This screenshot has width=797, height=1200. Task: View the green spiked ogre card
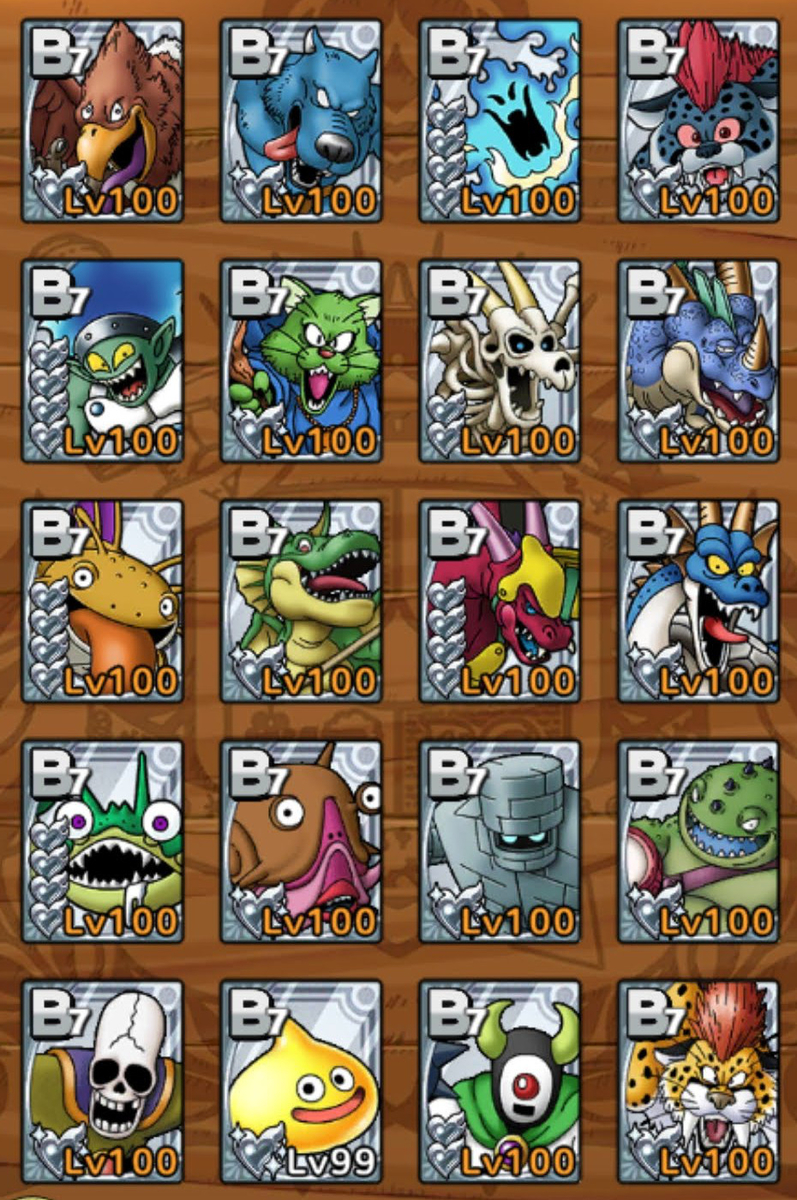698,840
